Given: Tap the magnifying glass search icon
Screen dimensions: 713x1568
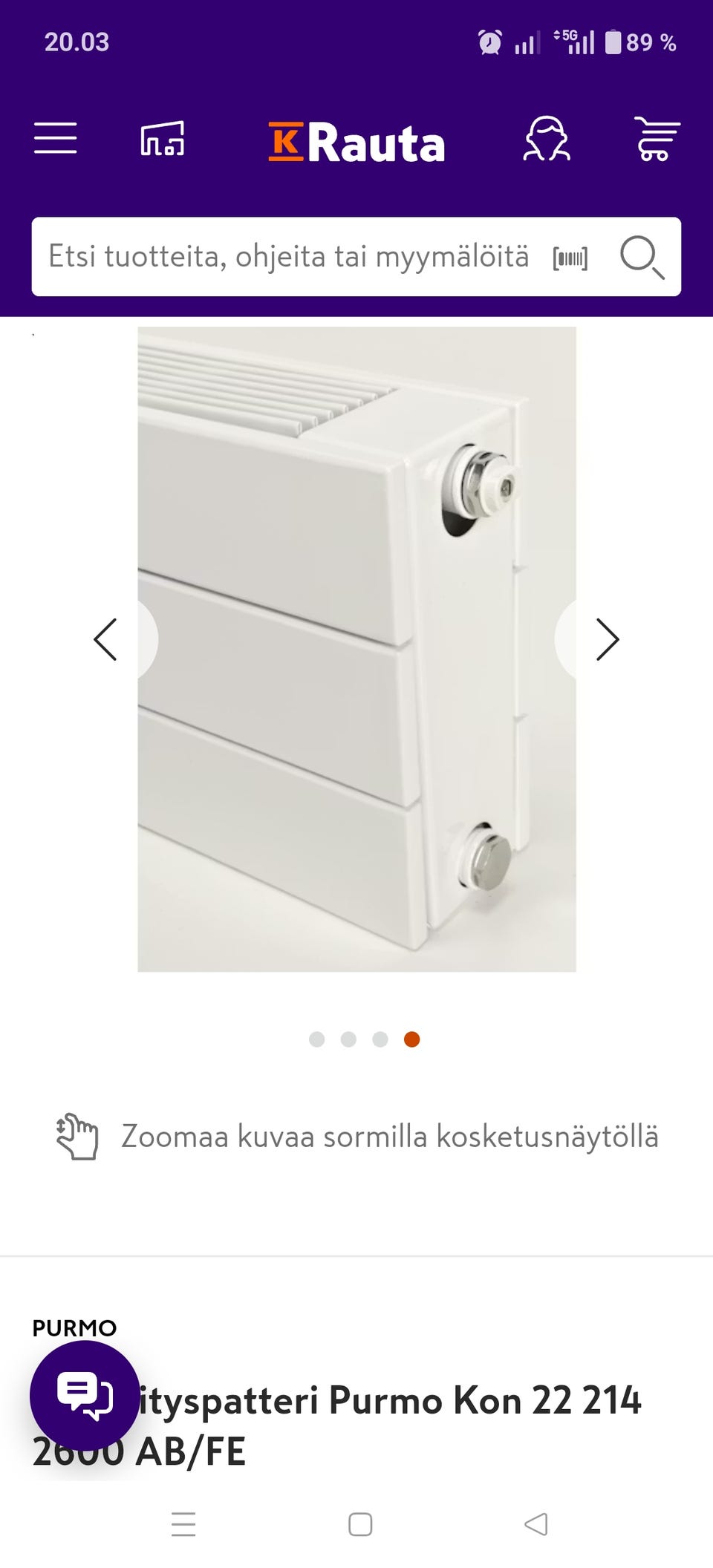Looking at the screenshot, I should pyautogui.click(x=643, y=258).
